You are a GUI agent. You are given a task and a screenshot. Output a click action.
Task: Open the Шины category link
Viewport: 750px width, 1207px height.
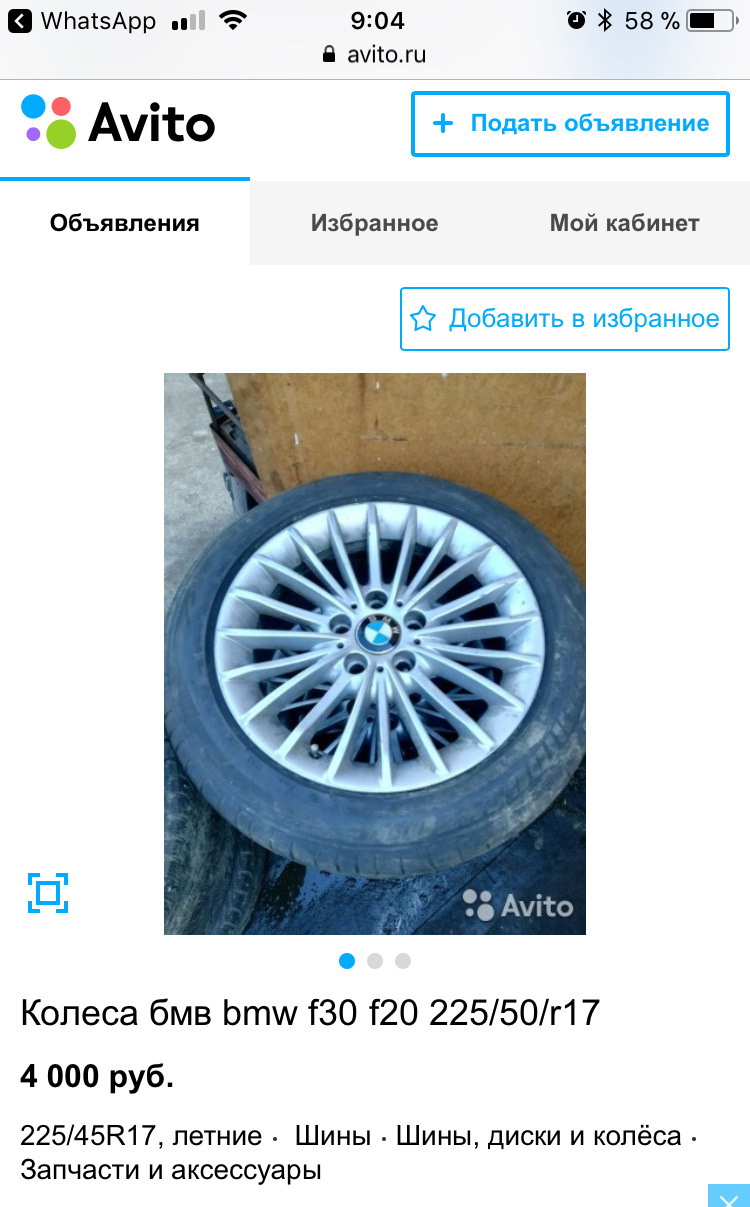(x=333, y=1136)
